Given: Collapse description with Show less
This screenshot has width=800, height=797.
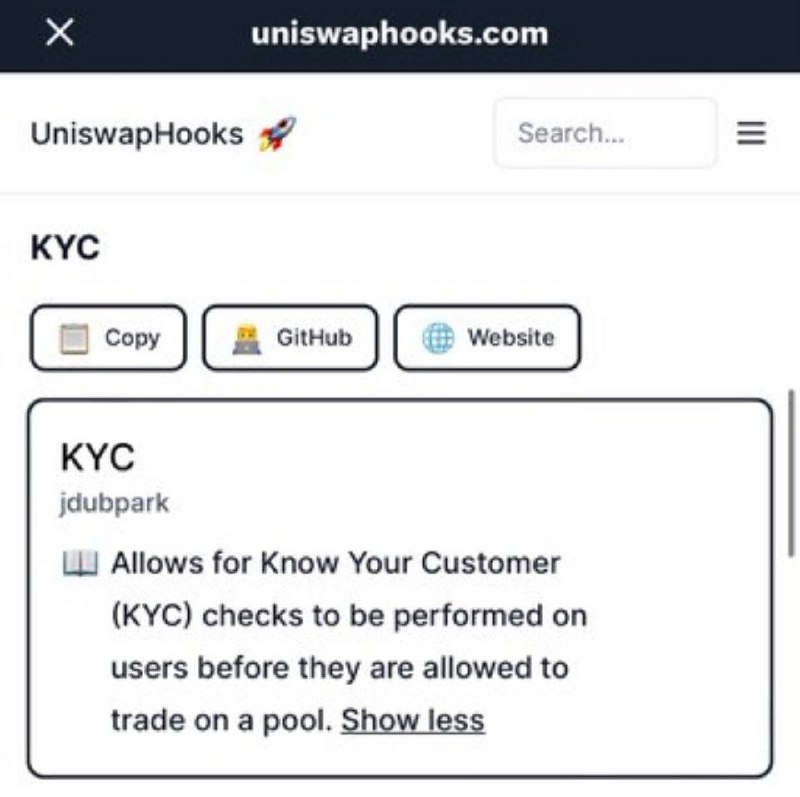Looking at the screenshot, I should (412, 720).
